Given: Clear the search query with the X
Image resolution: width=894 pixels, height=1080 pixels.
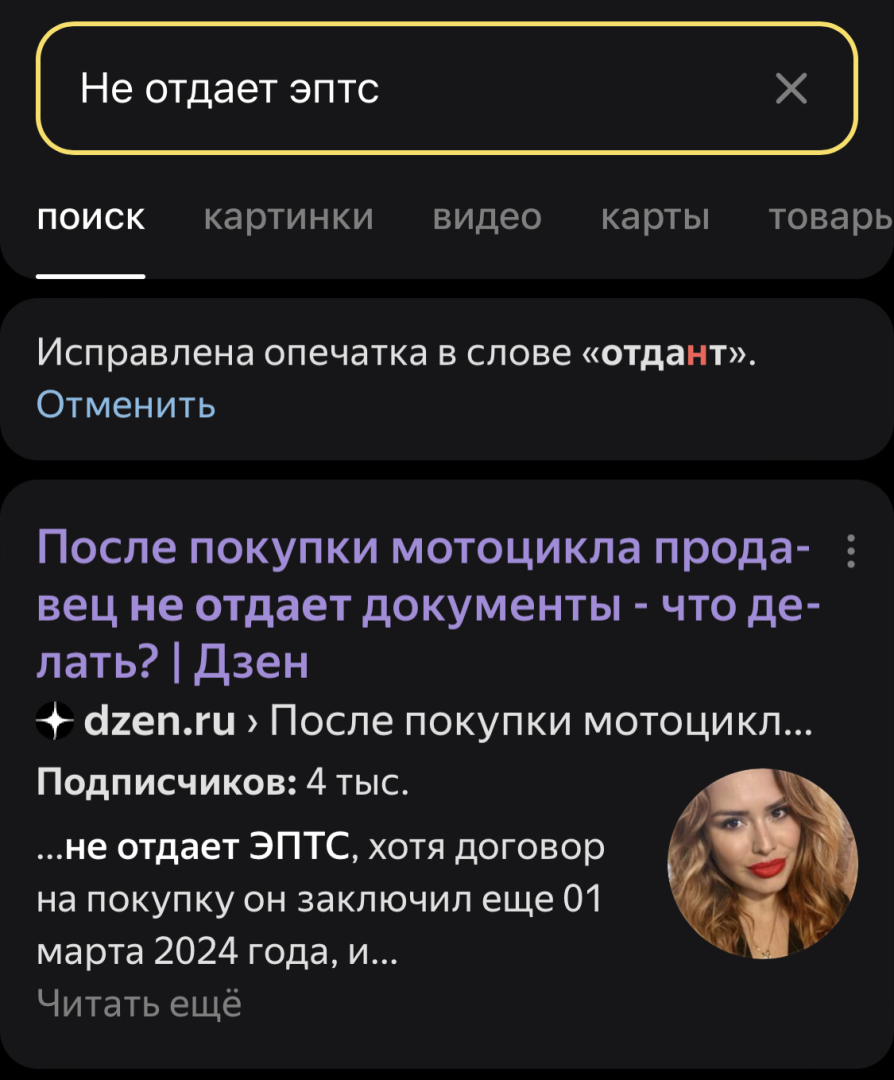Looking at the screenshot, I should coord(791,90).
